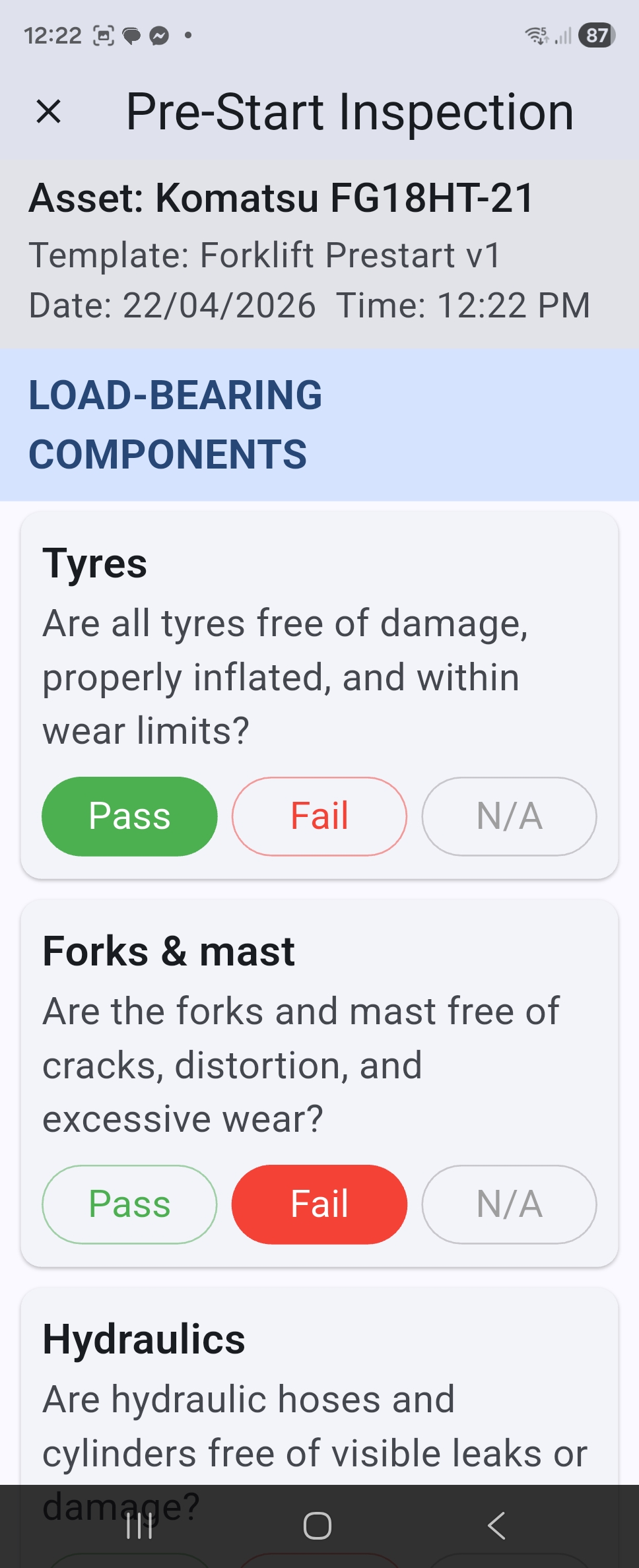
Task: Close the Pre-Start Inspection form
Action: (x=49, y=112)
